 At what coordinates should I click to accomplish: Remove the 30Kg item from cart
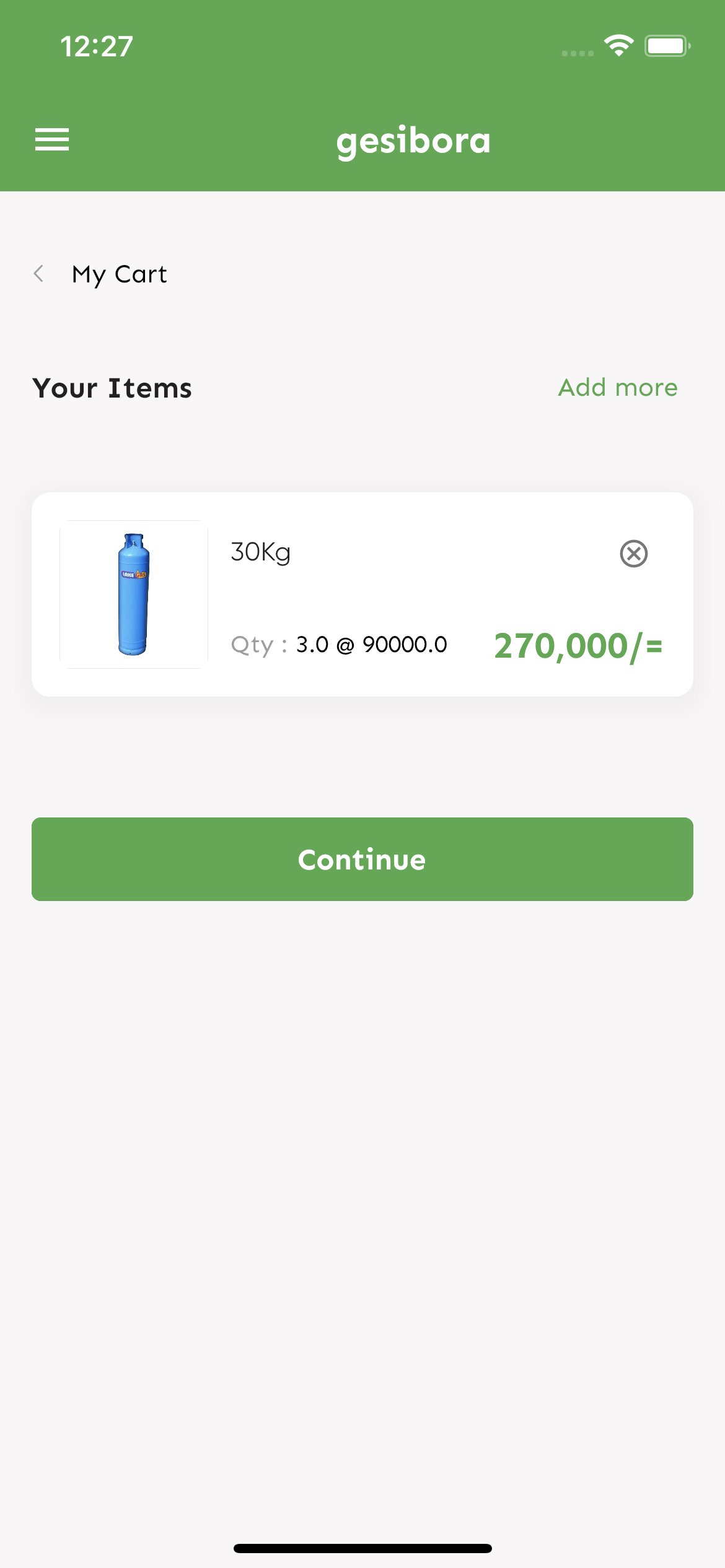point(633,553)
